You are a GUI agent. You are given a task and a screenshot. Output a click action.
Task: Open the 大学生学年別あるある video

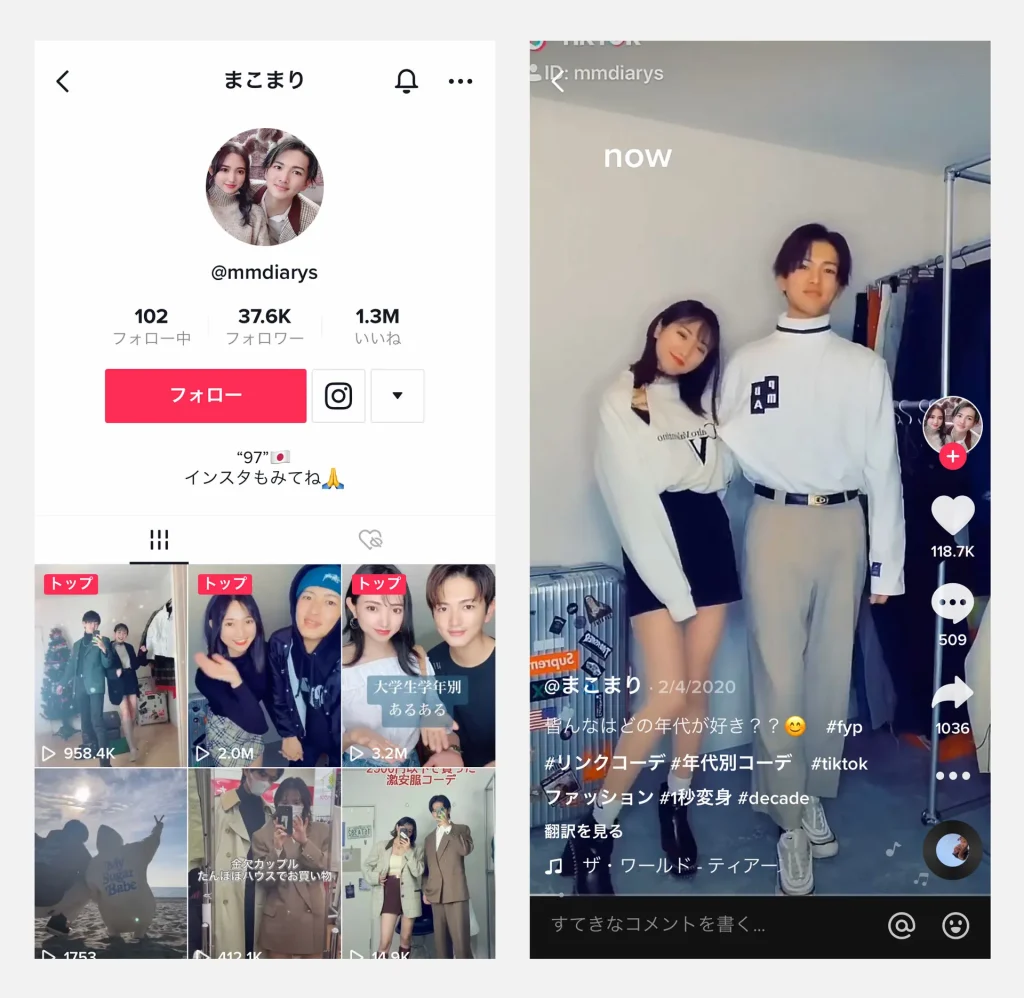pos(418,665)
